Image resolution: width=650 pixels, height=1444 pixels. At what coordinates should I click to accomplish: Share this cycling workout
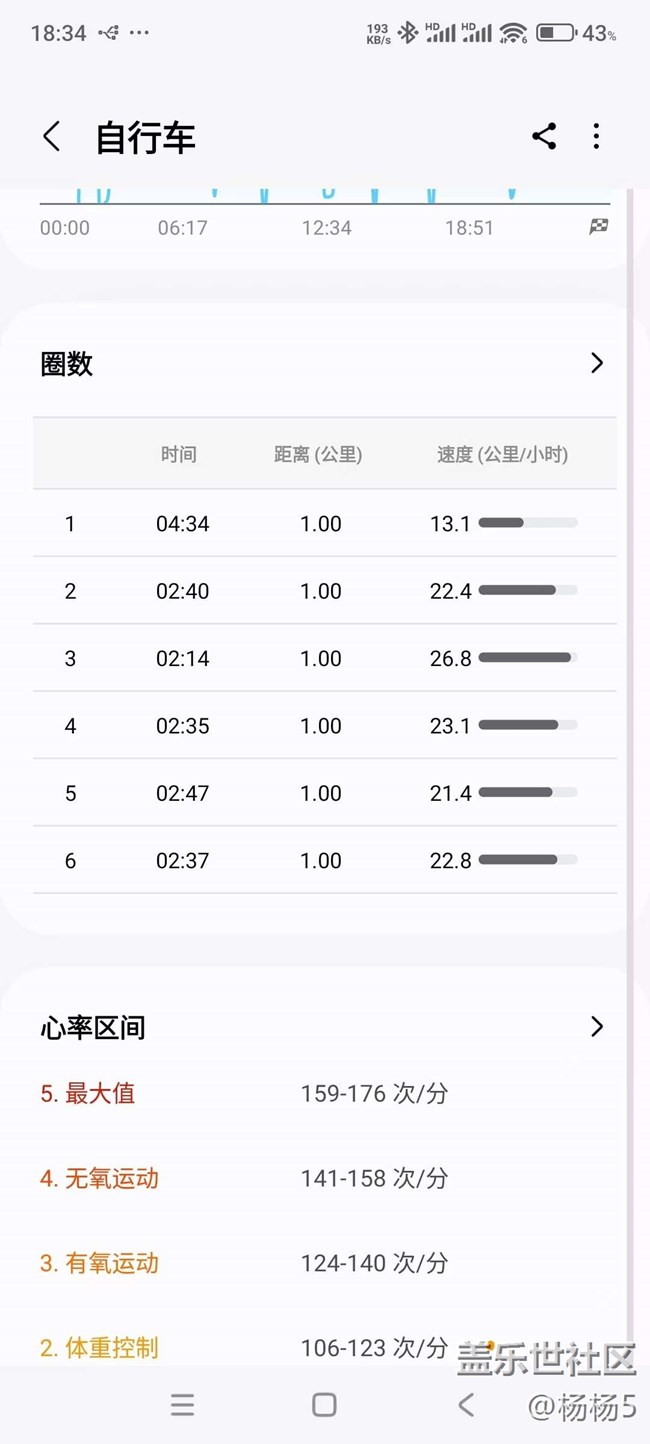[544, 137]
